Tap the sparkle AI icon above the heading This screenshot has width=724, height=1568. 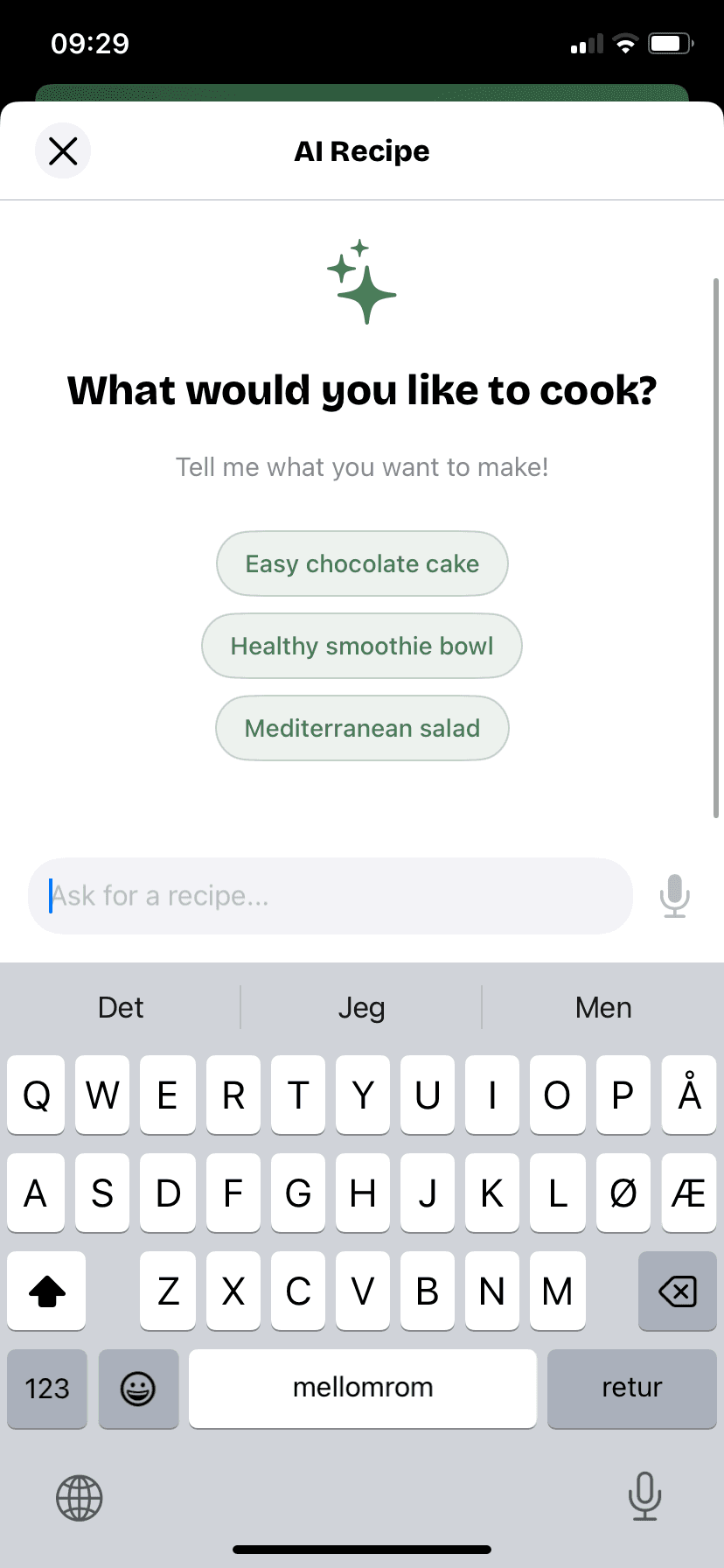tap(362, 282)
